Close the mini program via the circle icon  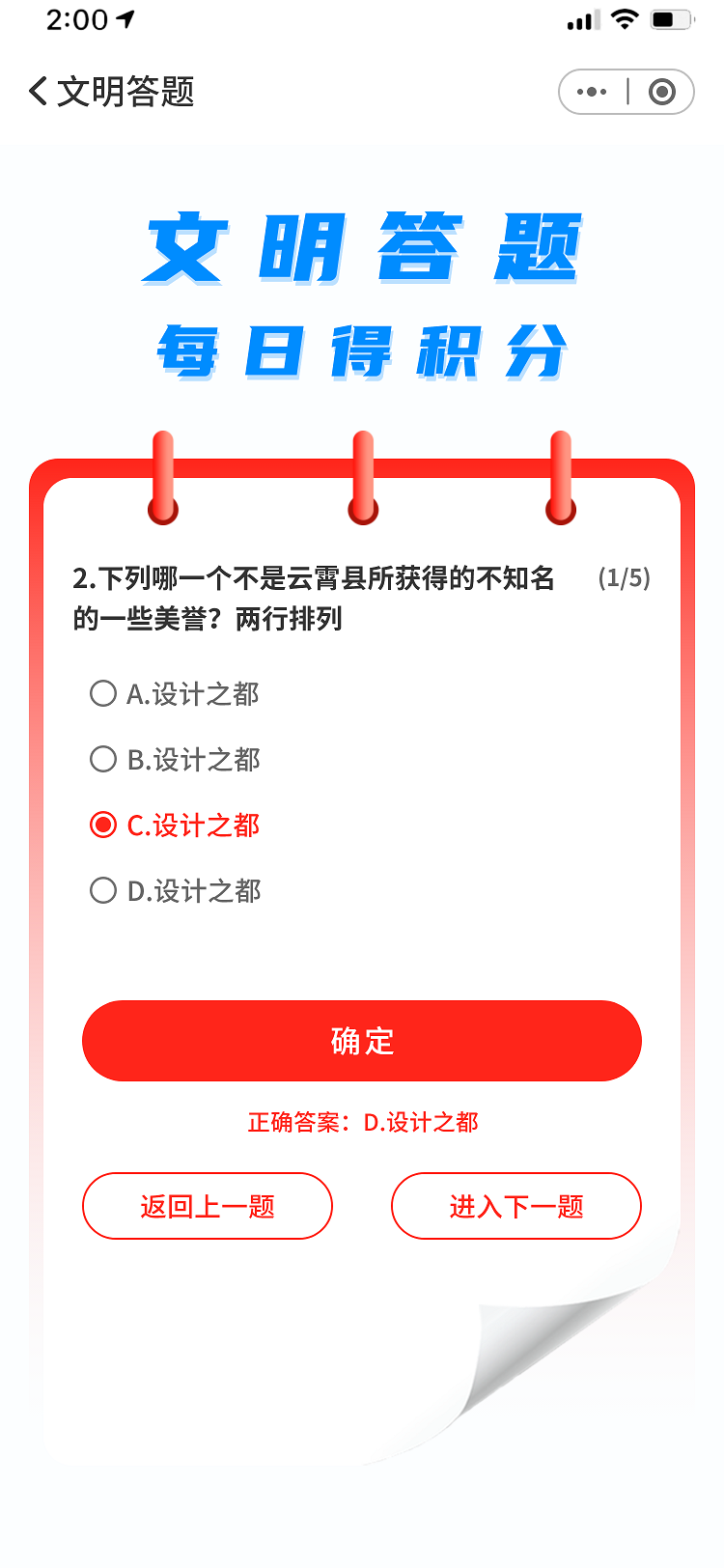click(661, 92)
